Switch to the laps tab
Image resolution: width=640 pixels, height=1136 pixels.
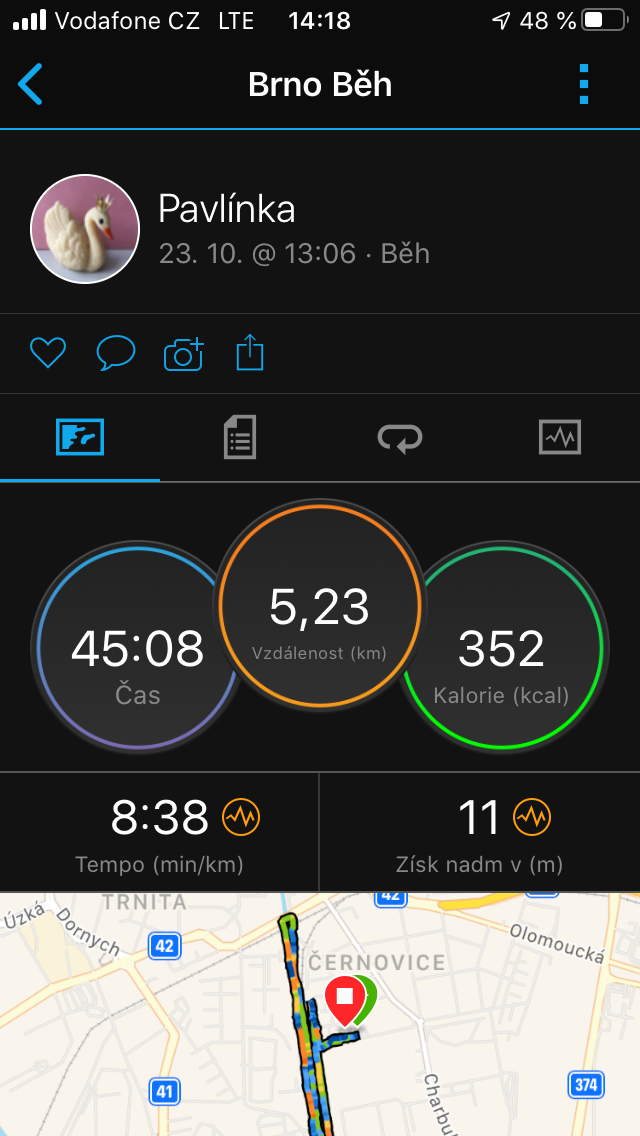[x=400, y=438]
